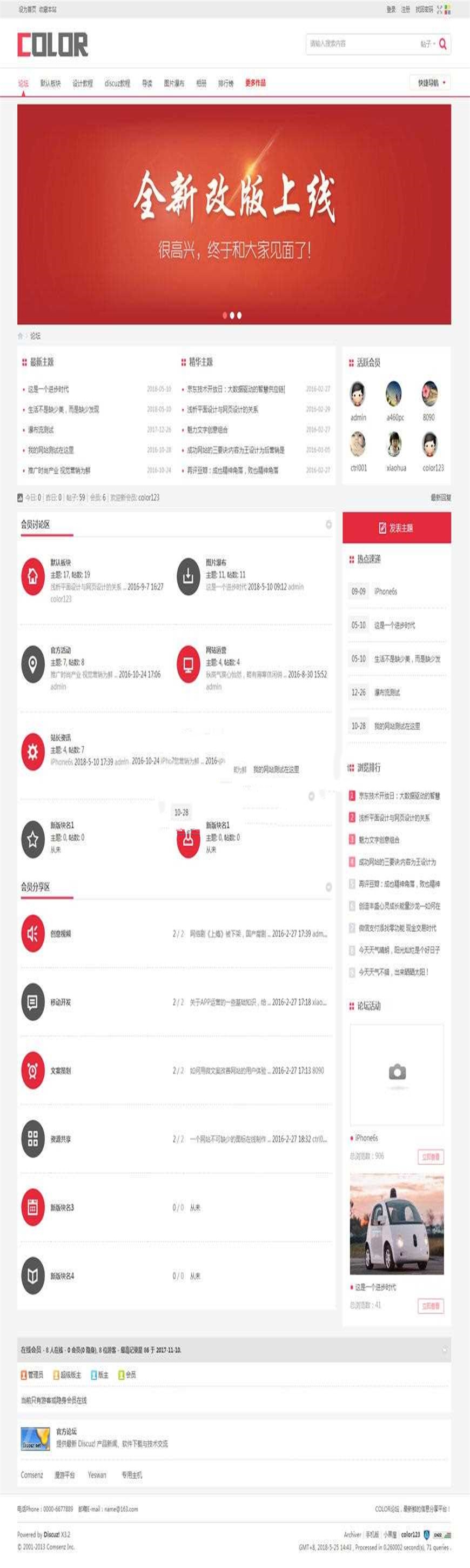Open the 这是一个进步时代 car photo
470x1568 pixels.
[x=397, y=1224]
